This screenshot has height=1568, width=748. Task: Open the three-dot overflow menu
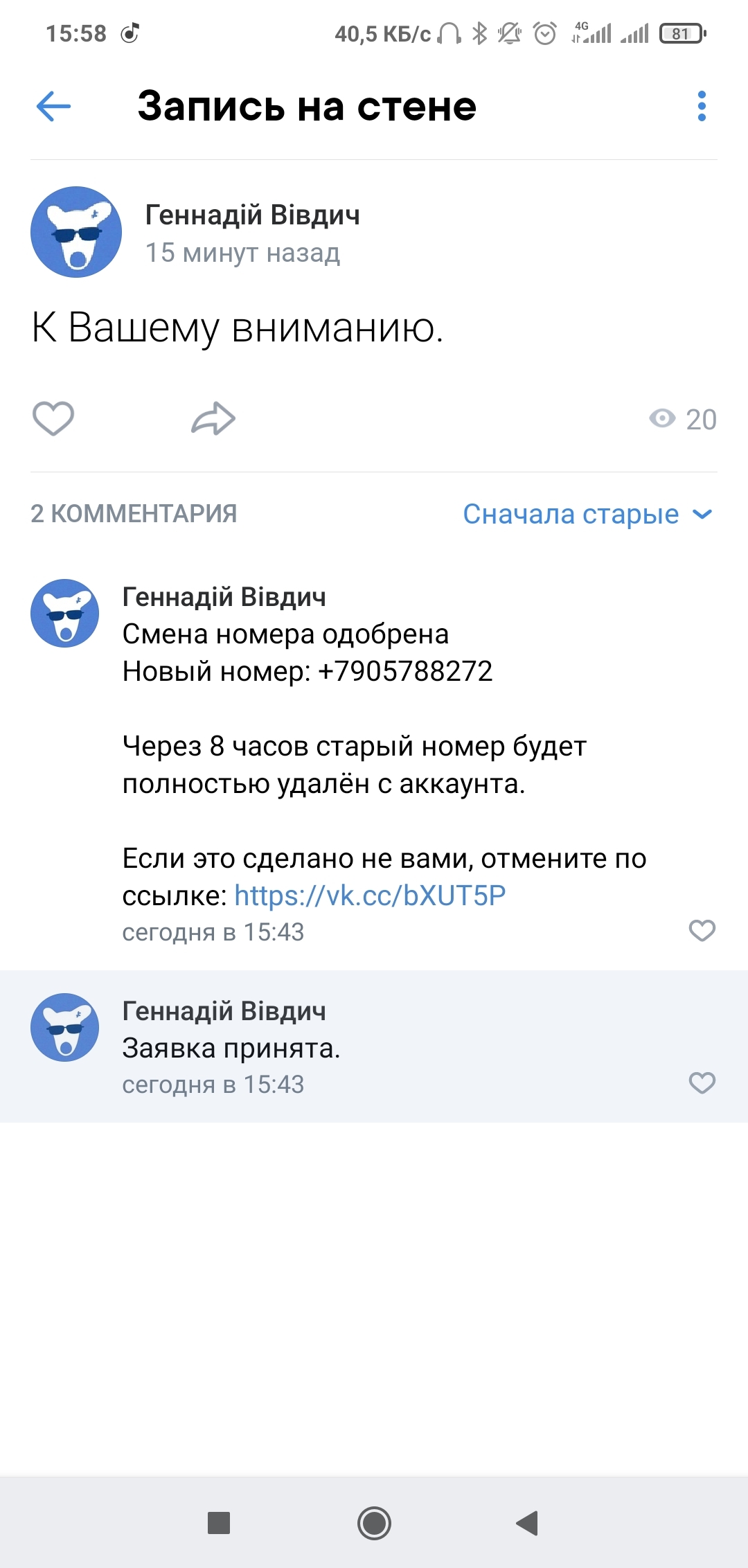[x=702, y=107]
